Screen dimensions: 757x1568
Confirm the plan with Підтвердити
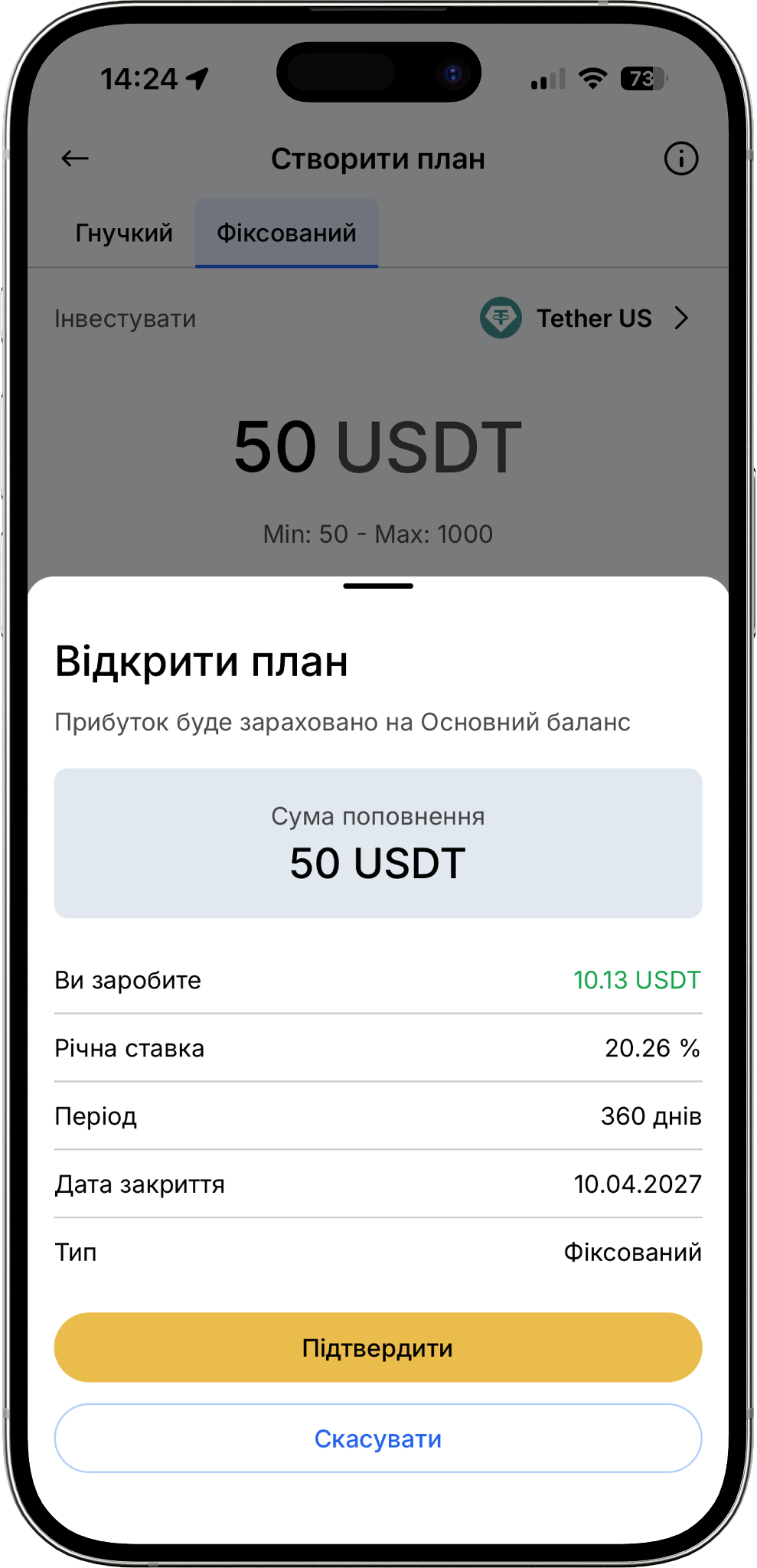[x=378, y=1347]
